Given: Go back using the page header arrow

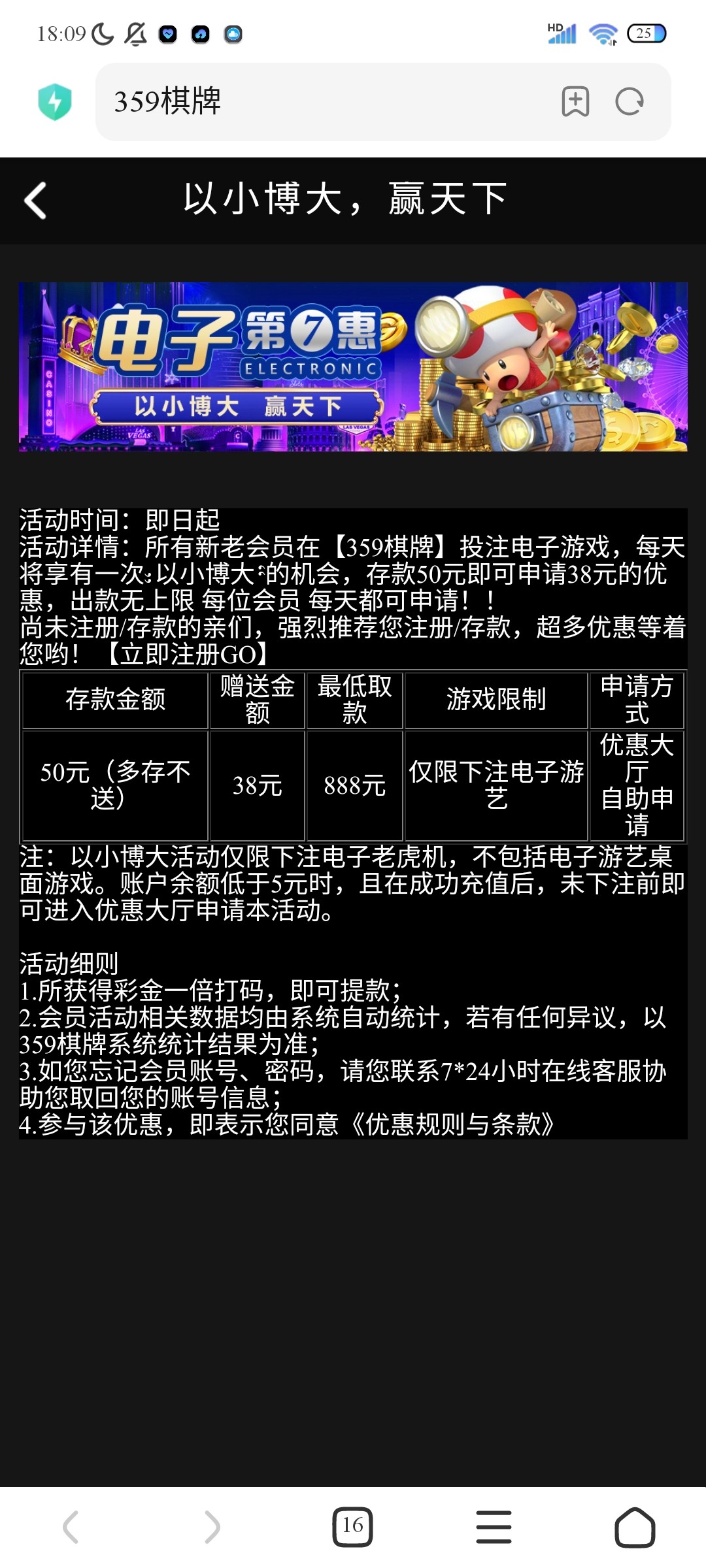Looking at the screenshot, I should pos(35,200).
